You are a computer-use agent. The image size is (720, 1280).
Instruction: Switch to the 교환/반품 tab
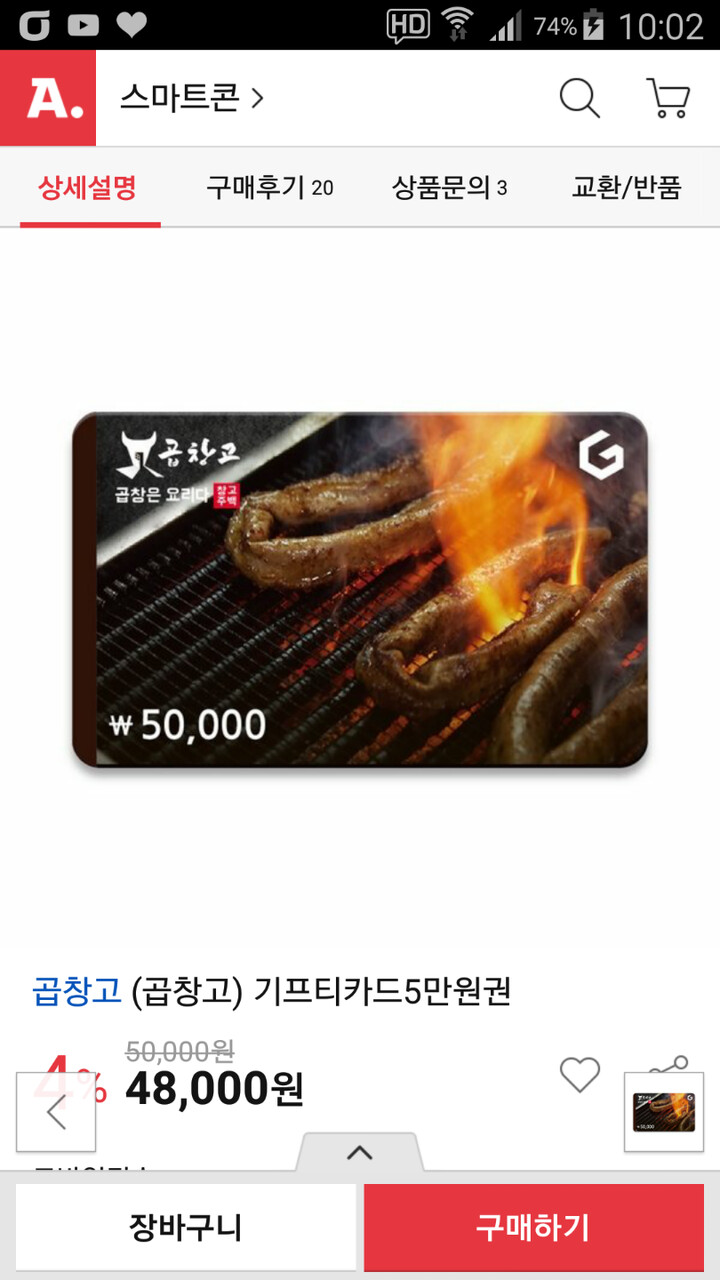(626, 187)
